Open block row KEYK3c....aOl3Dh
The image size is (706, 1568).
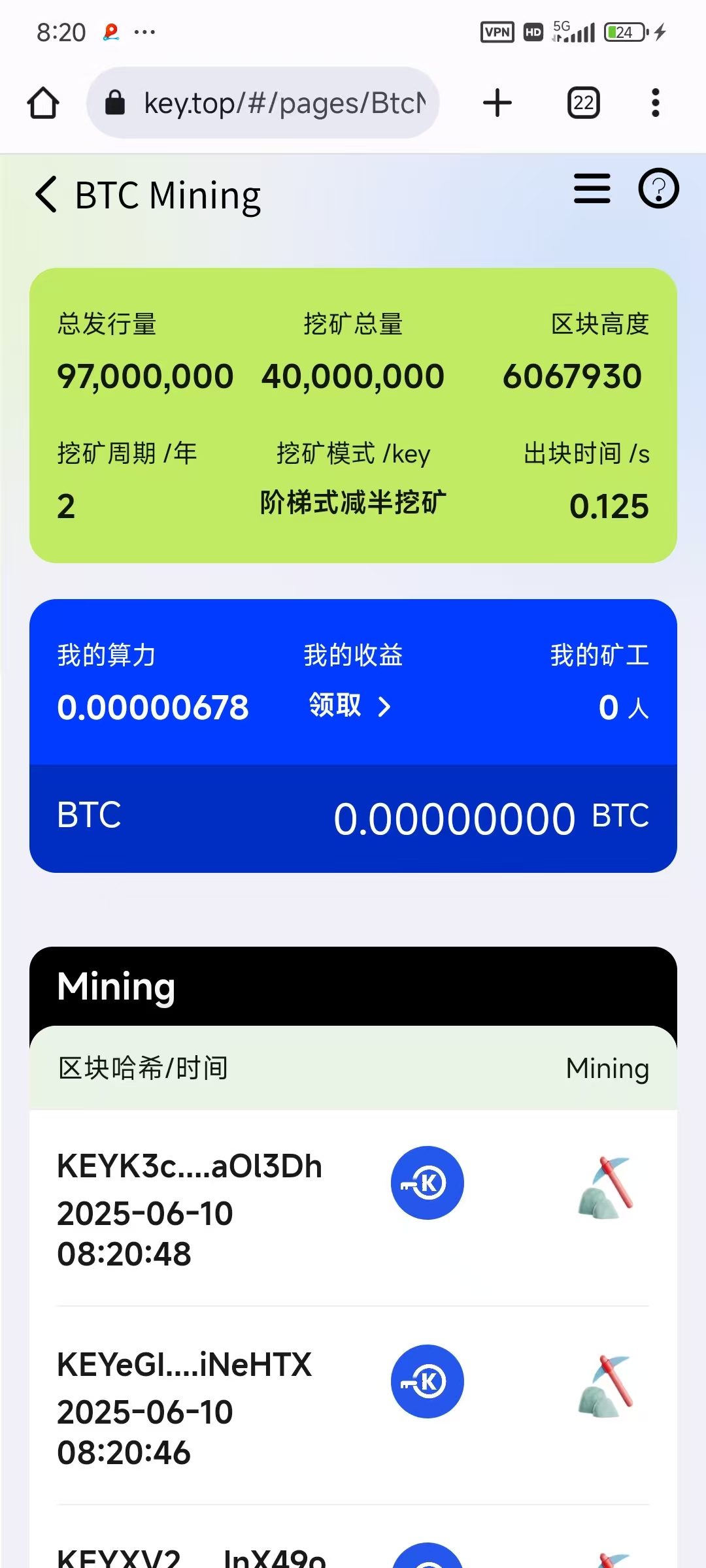point(190,1167)
